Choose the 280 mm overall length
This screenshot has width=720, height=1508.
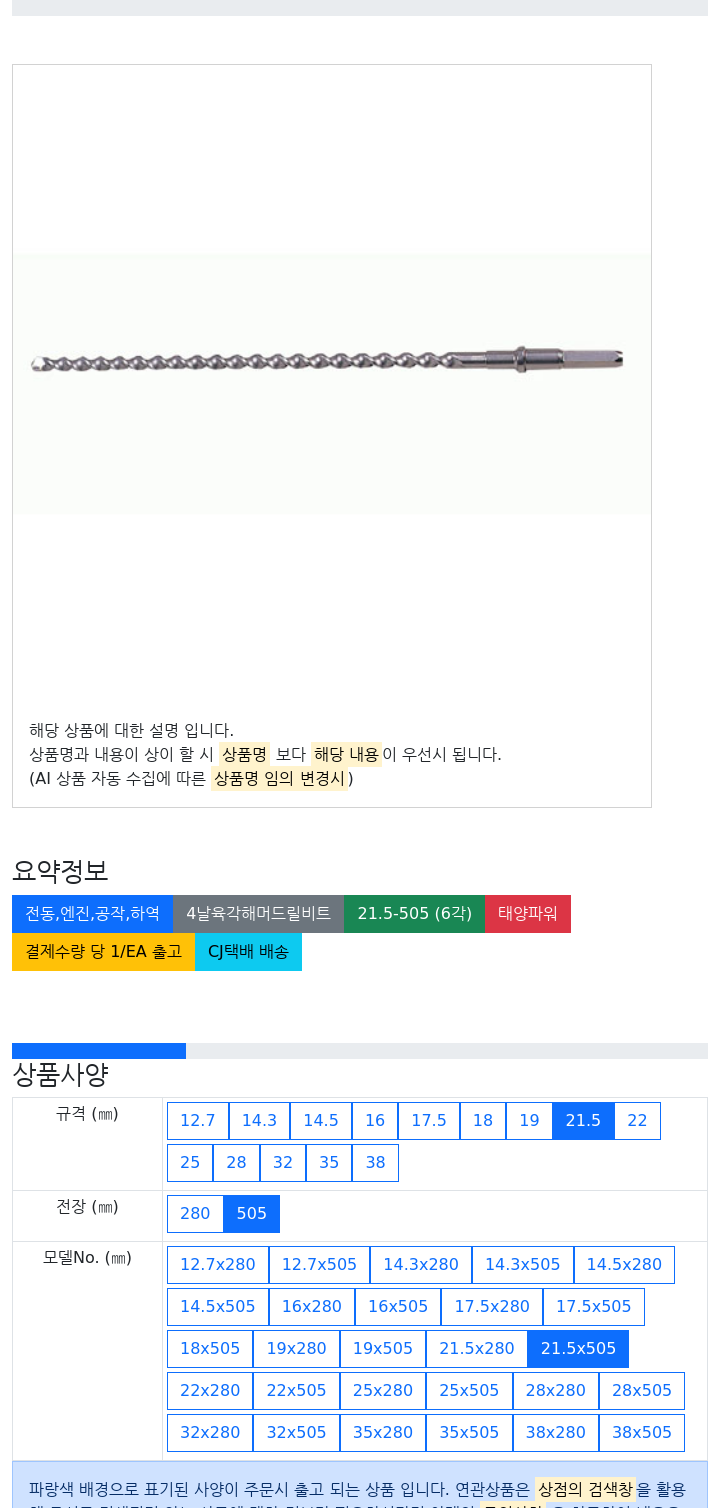click(x=195, y=1214)
